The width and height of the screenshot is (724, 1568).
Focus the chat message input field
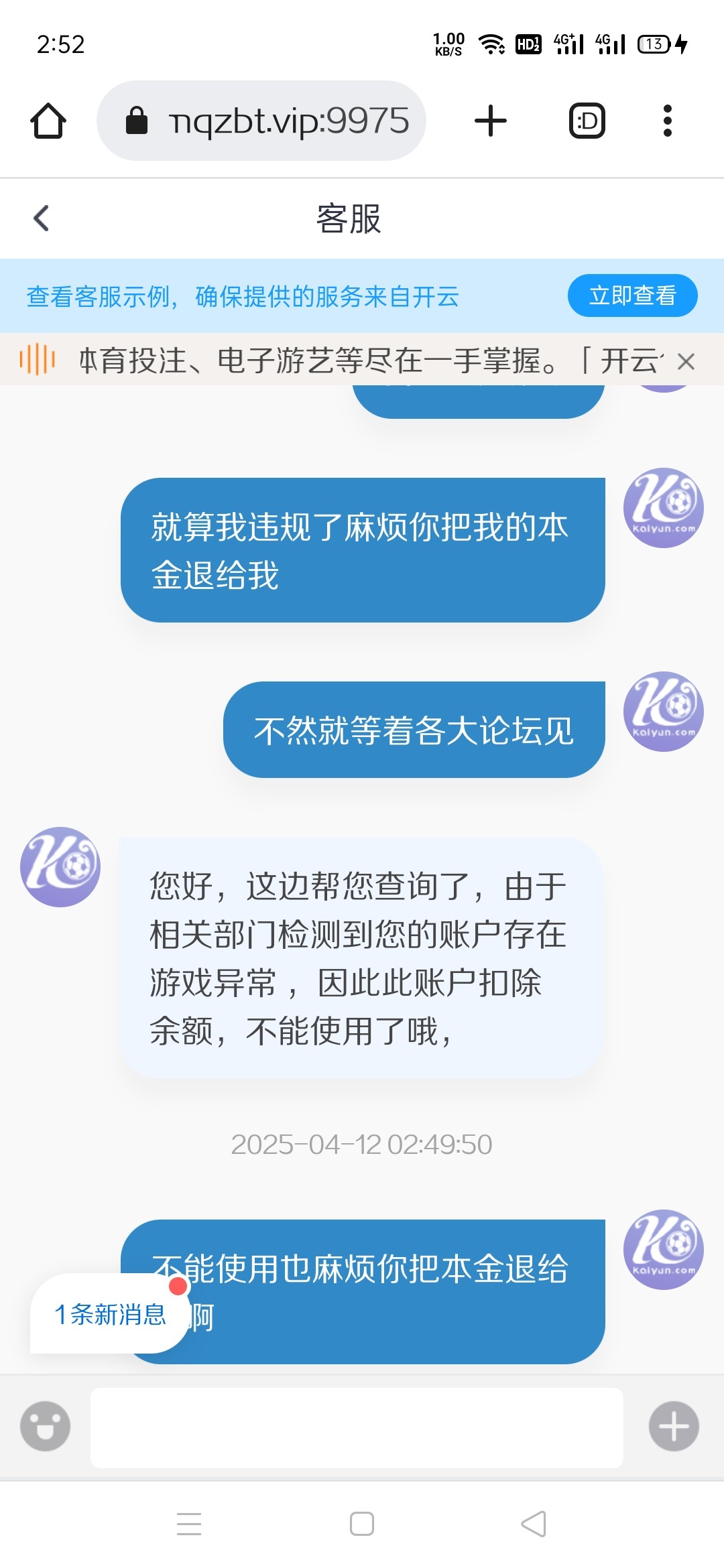tap(357, 1427)
